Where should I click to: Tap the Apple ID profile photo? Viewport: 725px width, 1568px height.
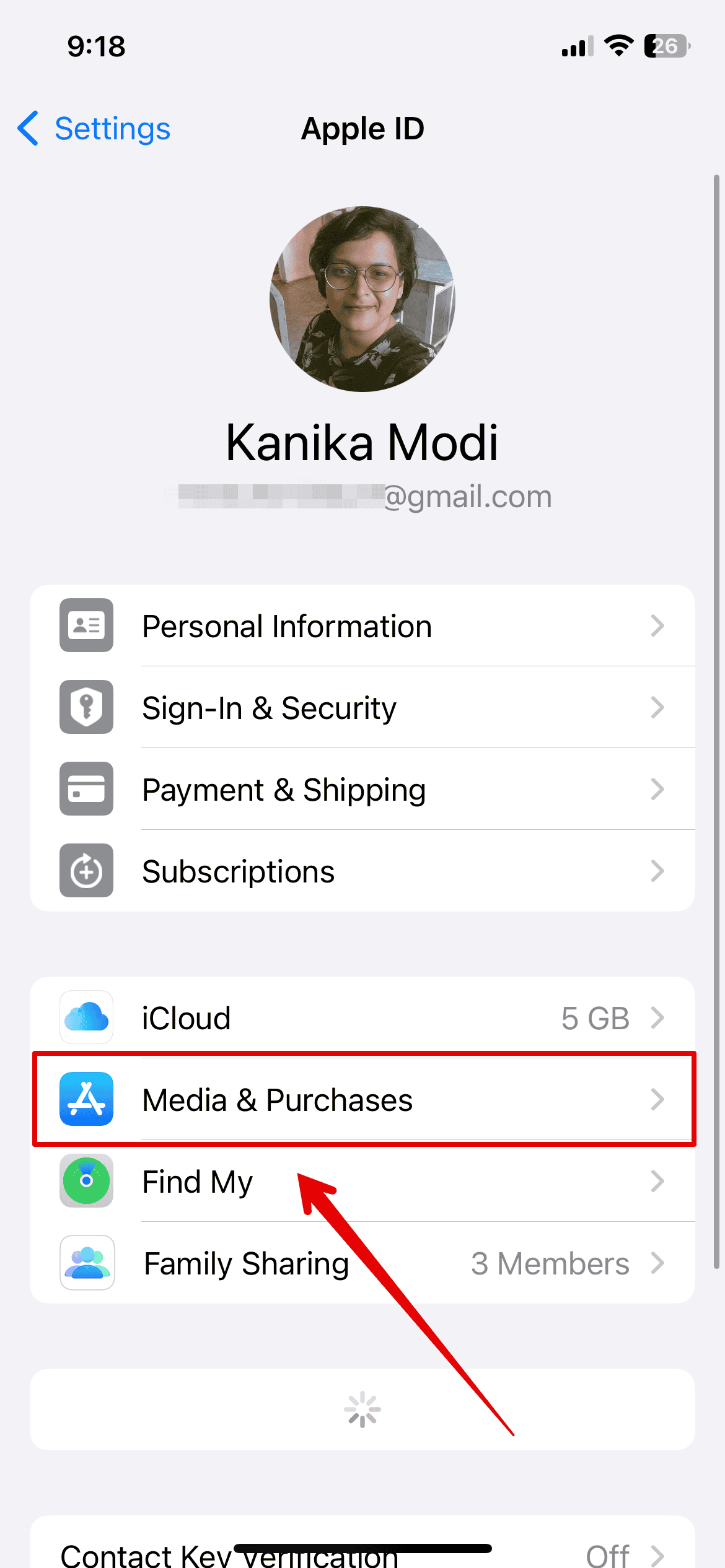pos(362,299)
